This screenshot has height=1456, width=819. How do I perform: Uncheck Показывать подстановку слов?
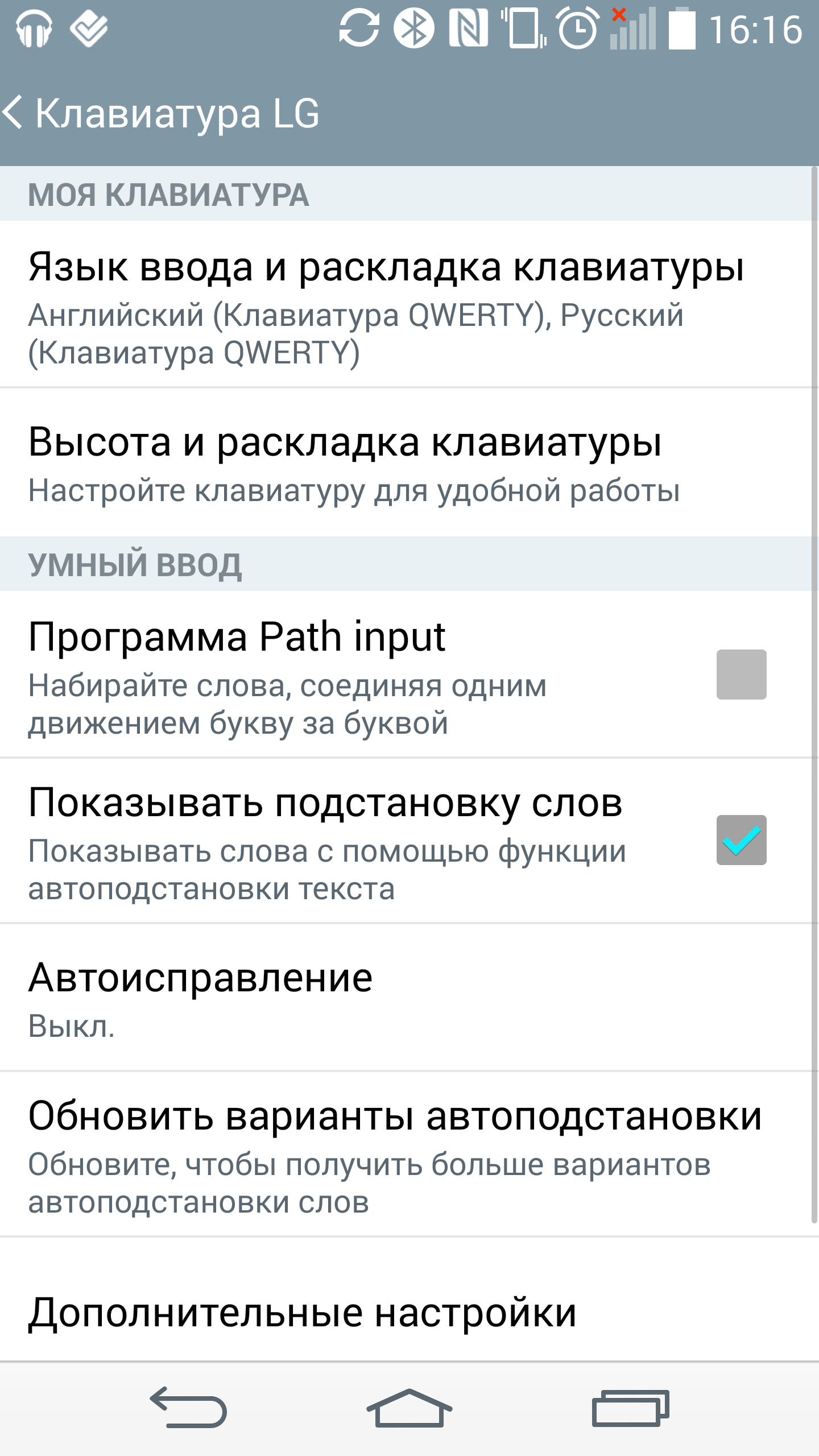[x=741, y=840]
